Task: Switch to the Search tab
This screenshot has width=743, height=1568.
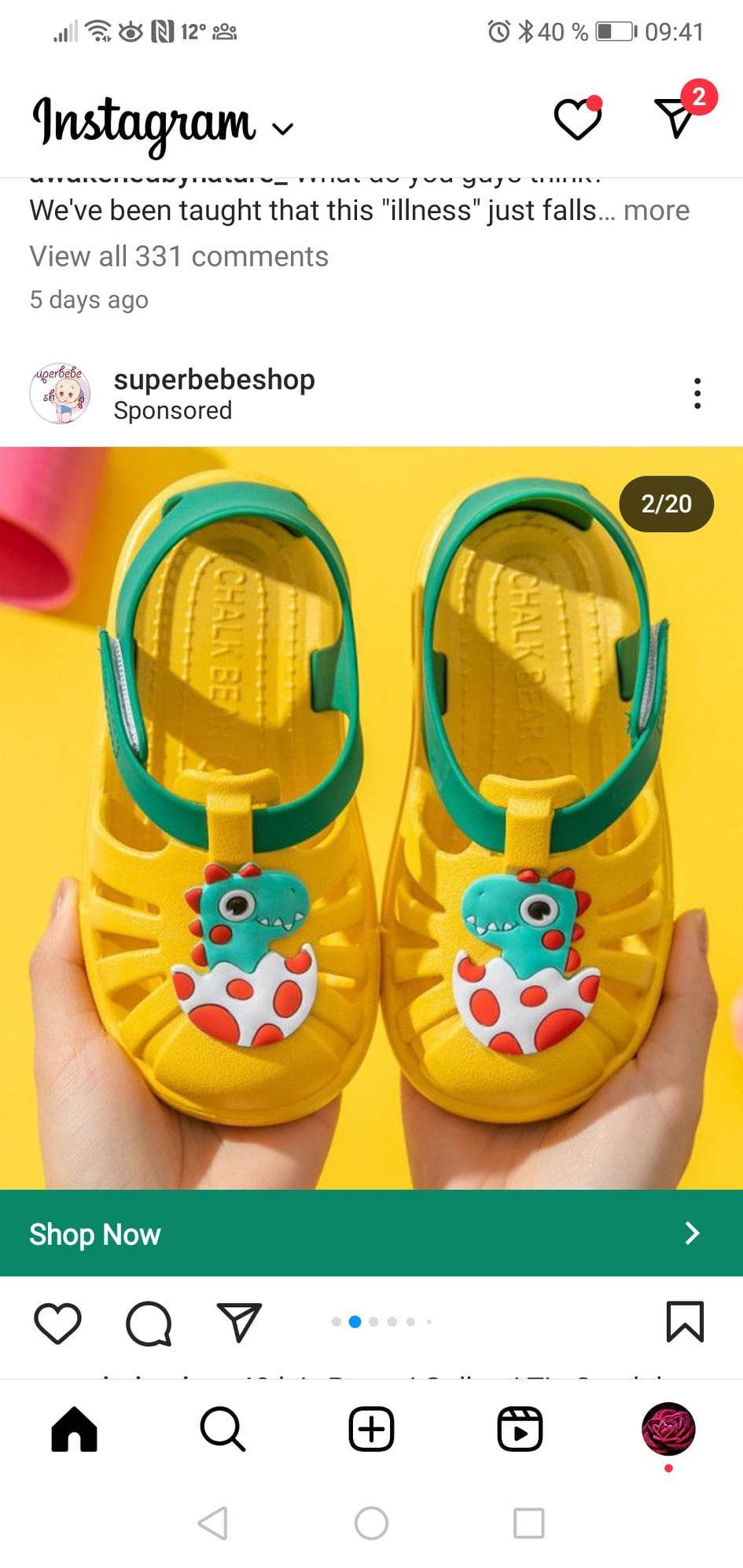Action: pos(223,1430)
